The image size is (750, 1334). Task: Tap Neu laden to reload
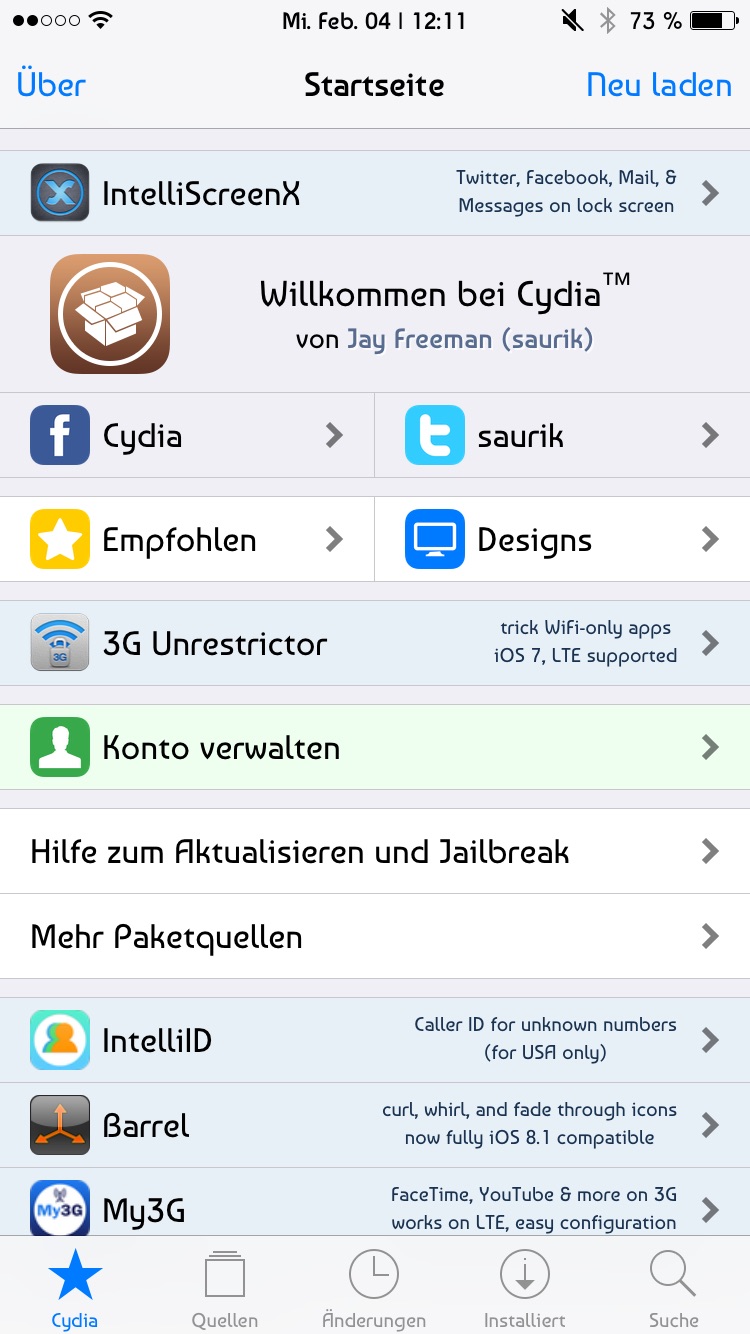point(658,85)
